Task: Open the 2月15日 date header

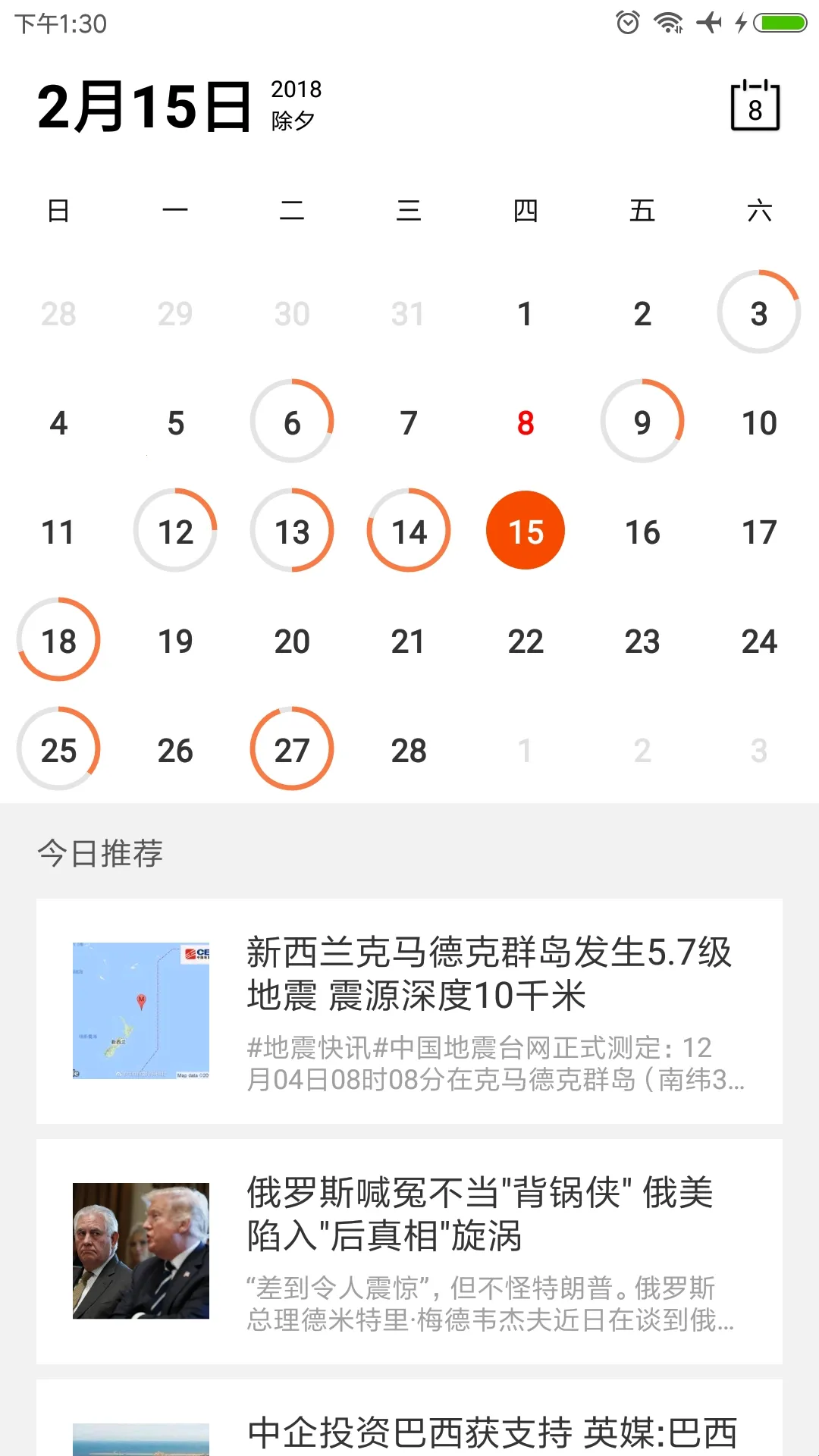Action: point(144,106)
